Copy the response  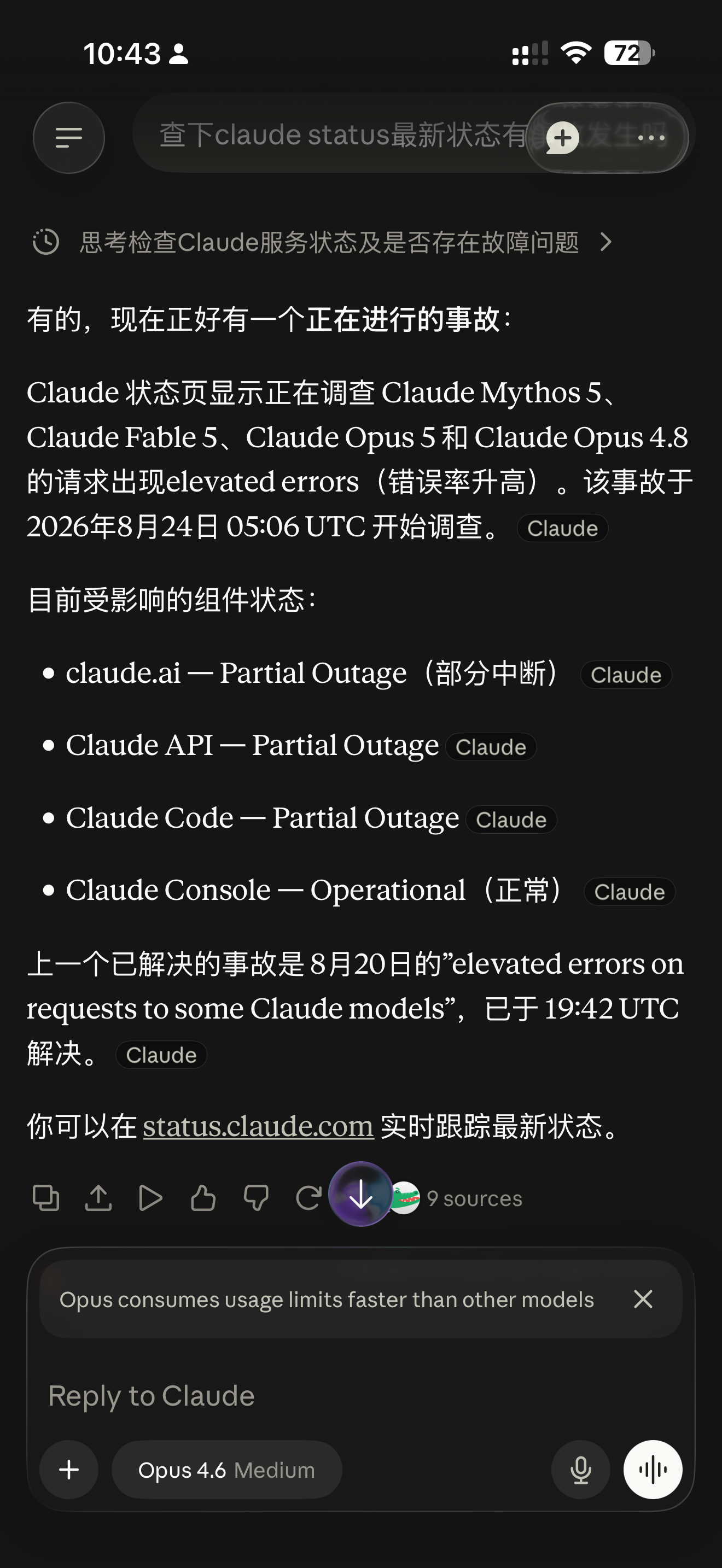pyautogui.click(x=45, y=1198)
